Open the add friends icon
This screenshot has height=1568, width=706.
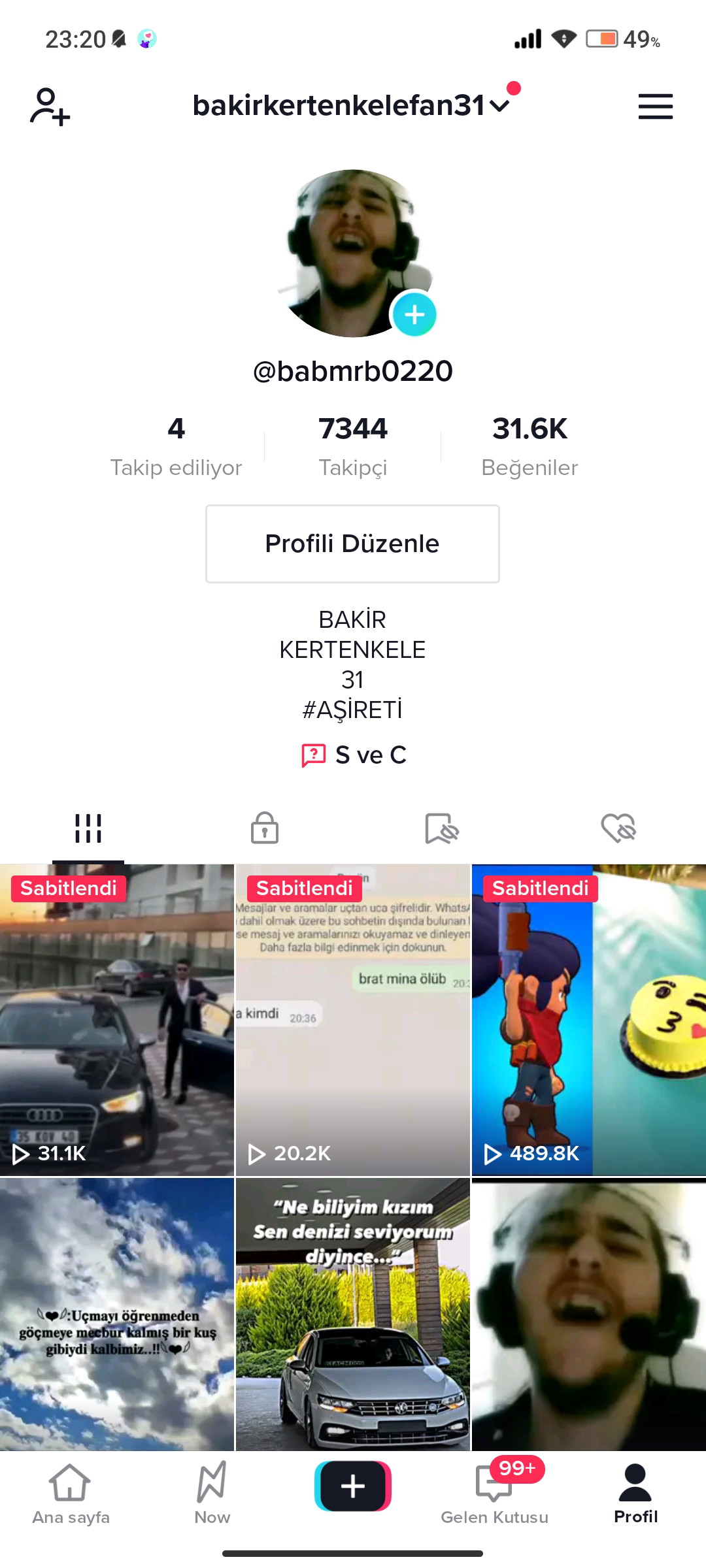[x=50, y=106]
